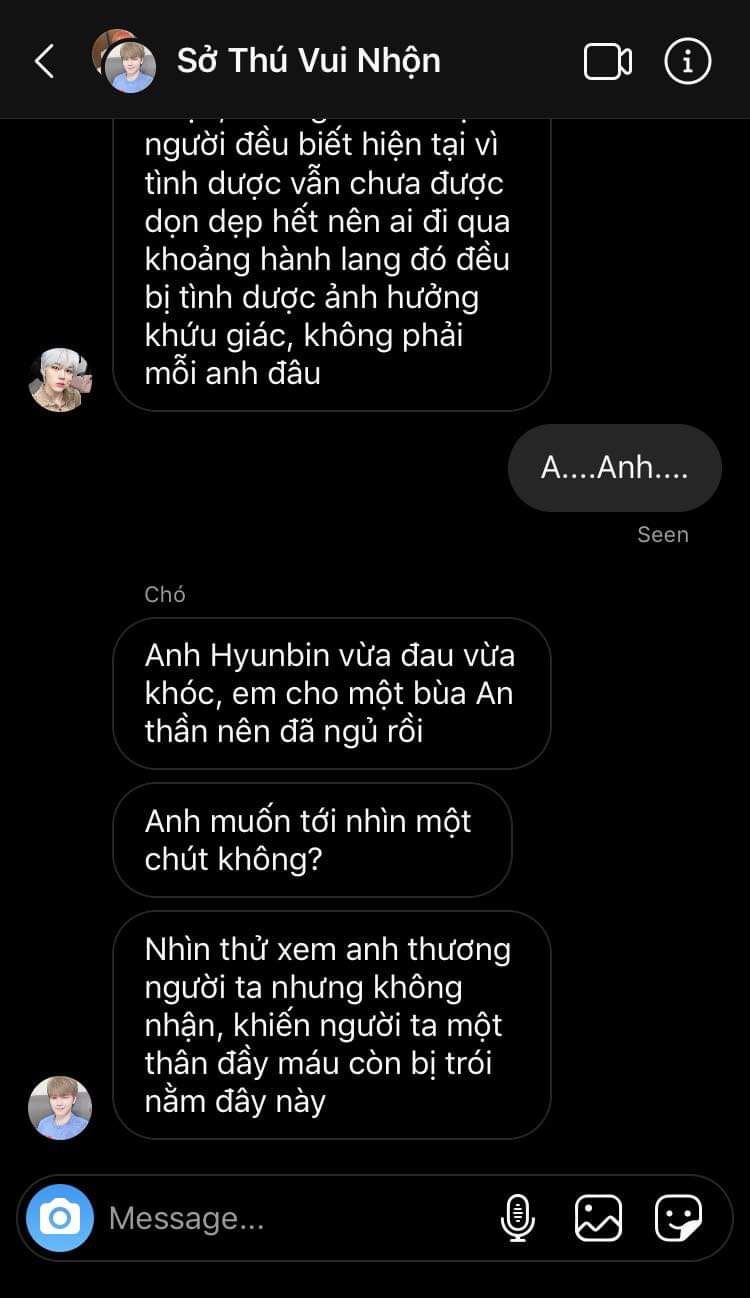Screen dimensions: 750x1298
Task: Open the photo gallery picker
Action: pyautogui.click(x=598, y=1218)
